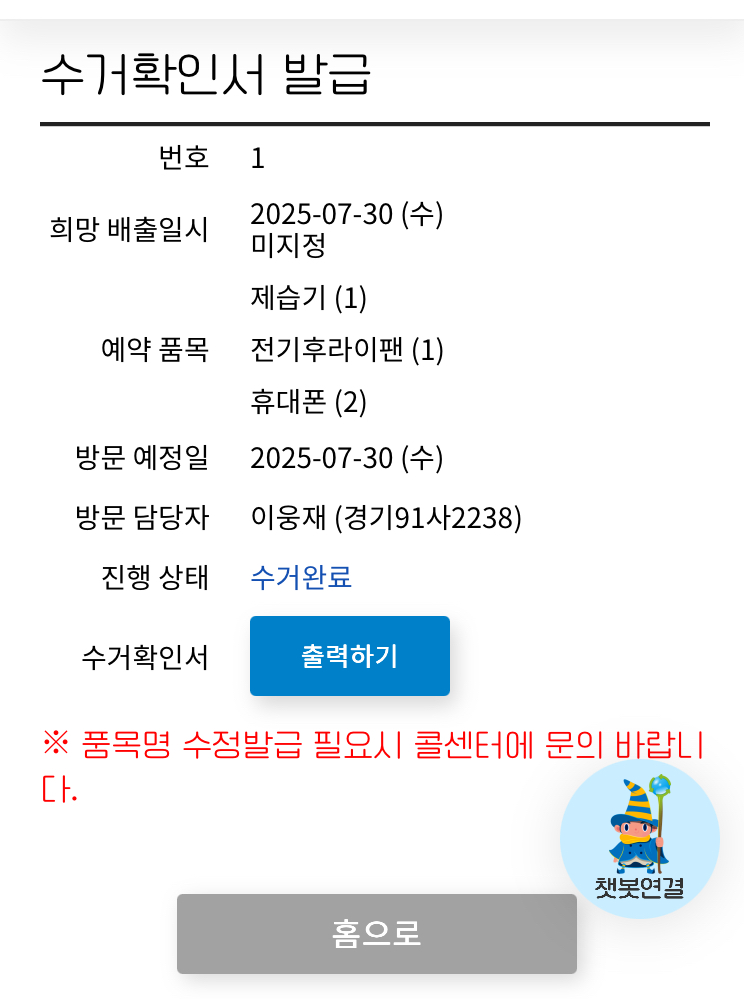Screen dimensions: 744x999
Task: Return home with the 홈으로 button
Action: tap(376, 933)
